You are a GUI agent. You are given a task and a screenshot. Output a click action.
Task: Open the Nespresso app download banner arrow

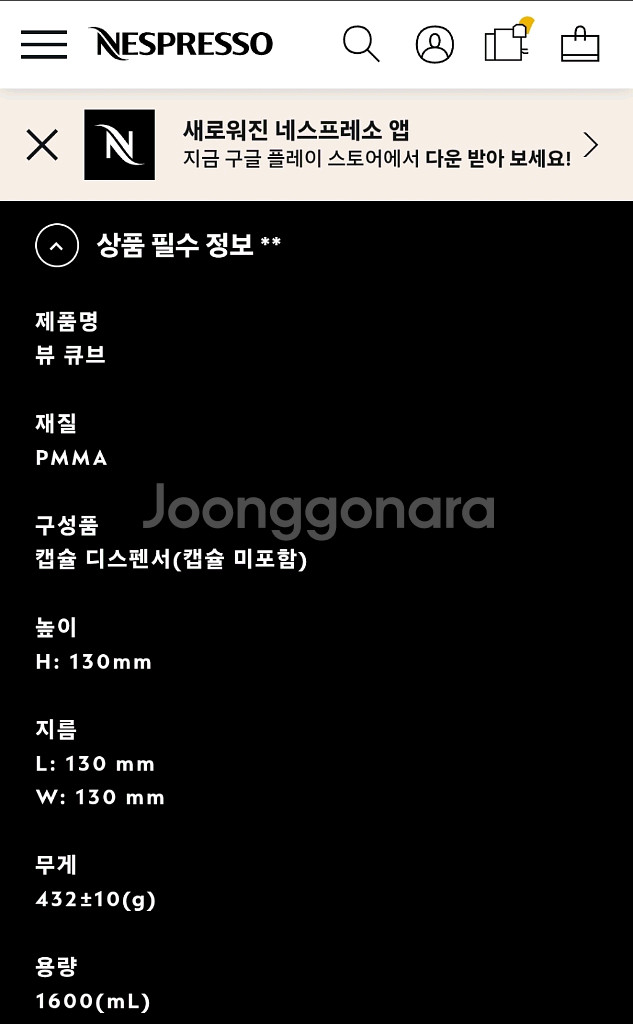coord(591,145)
